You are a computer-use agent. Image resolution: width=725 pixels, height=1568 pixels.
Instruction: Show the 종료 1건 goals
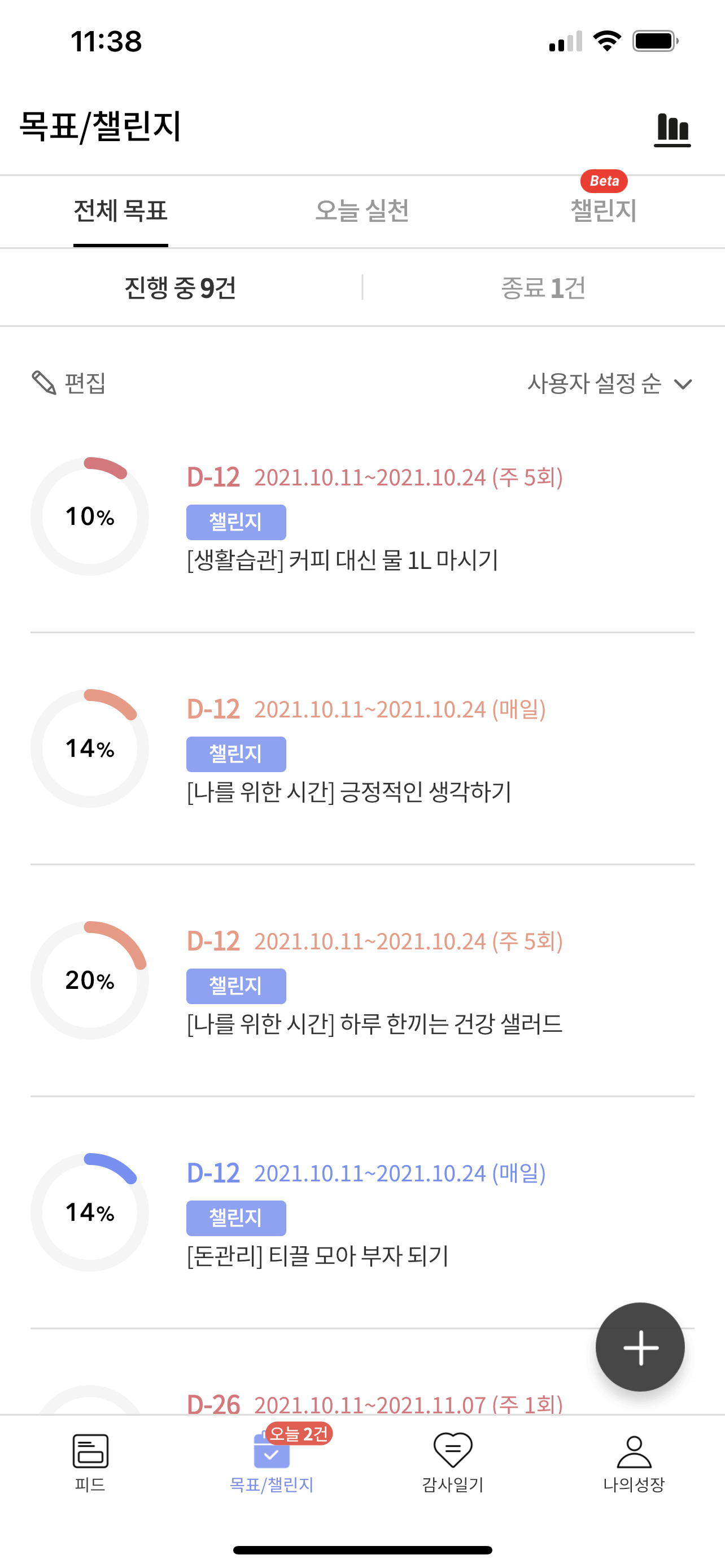click(x=543, y=287)
